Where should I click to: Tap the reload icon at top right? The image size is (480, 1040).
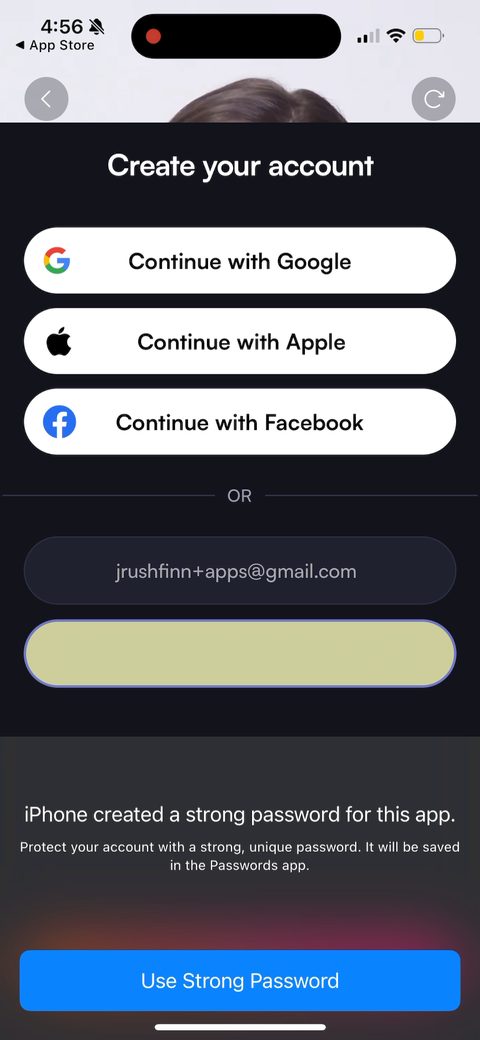[434, 99]
